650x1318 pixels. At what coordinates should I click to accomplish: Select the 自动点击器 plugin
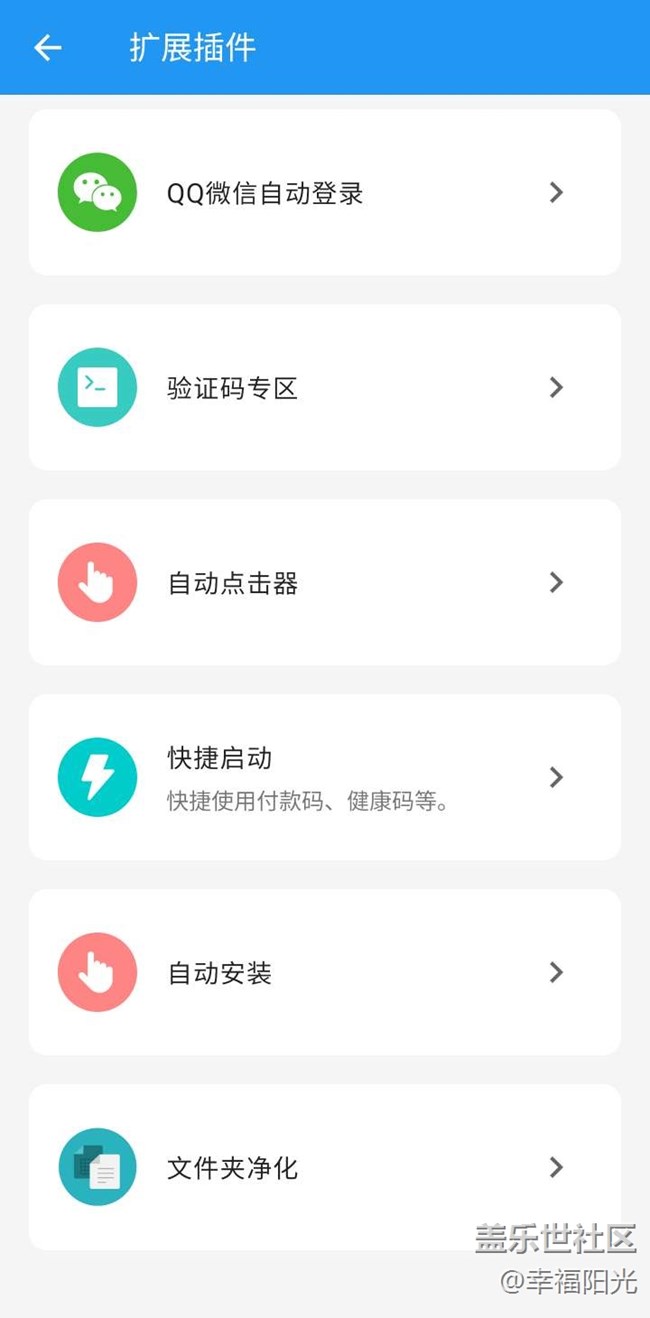point(324,583)
